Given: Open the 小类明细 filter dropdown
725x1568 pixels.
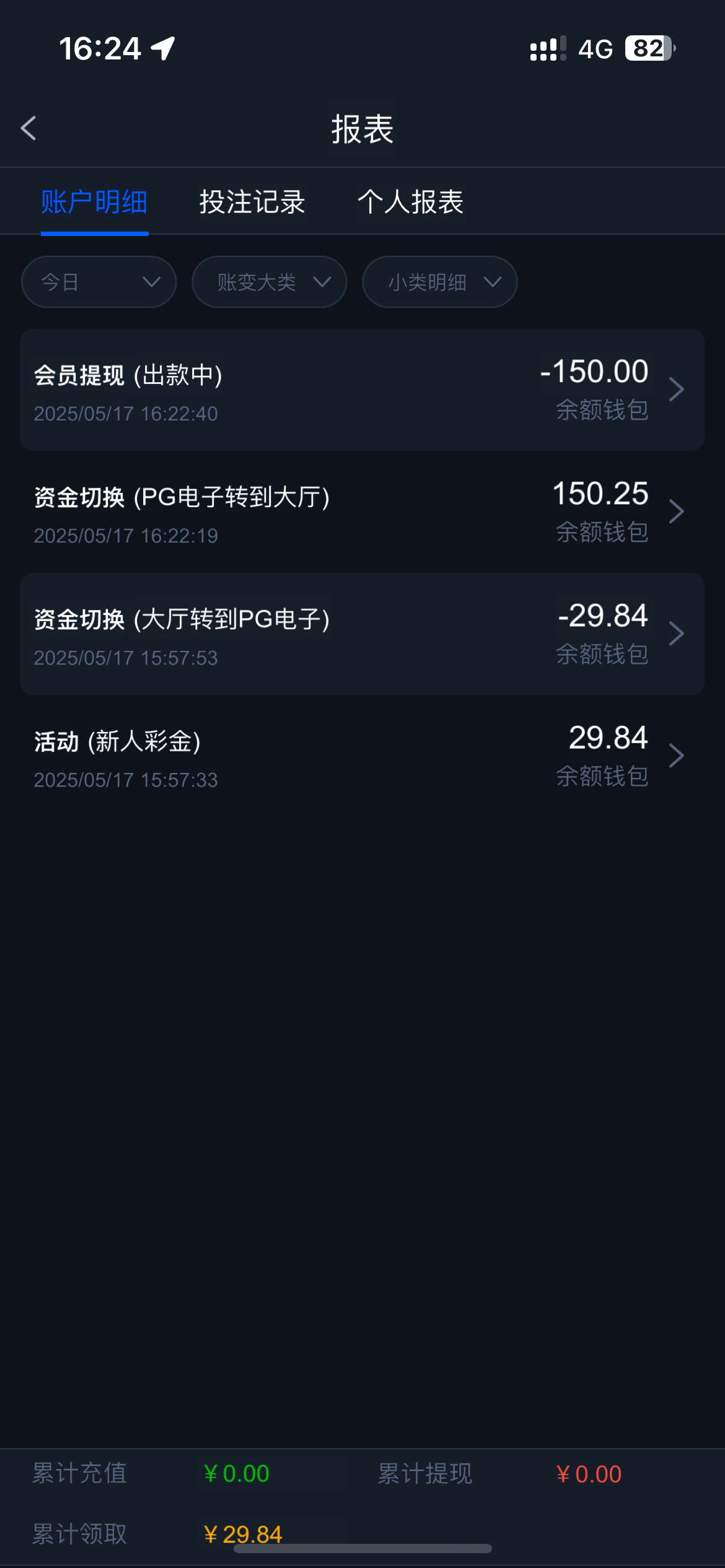Looking at the screenshot, I should tap(439, 282).
